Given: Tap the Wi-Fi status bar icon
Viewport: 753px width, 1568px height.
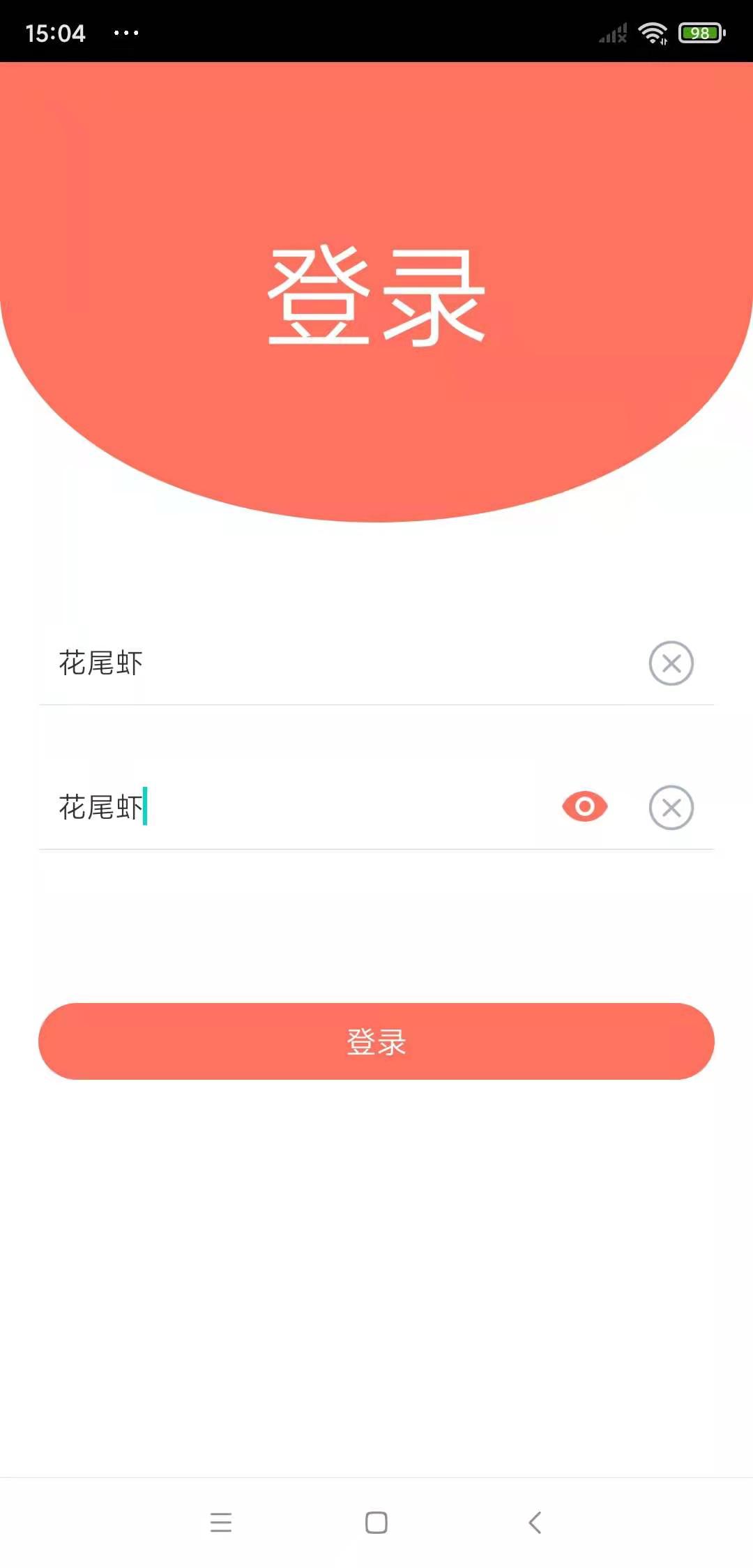Looking at the screenshot, I should tap(654, 32).
